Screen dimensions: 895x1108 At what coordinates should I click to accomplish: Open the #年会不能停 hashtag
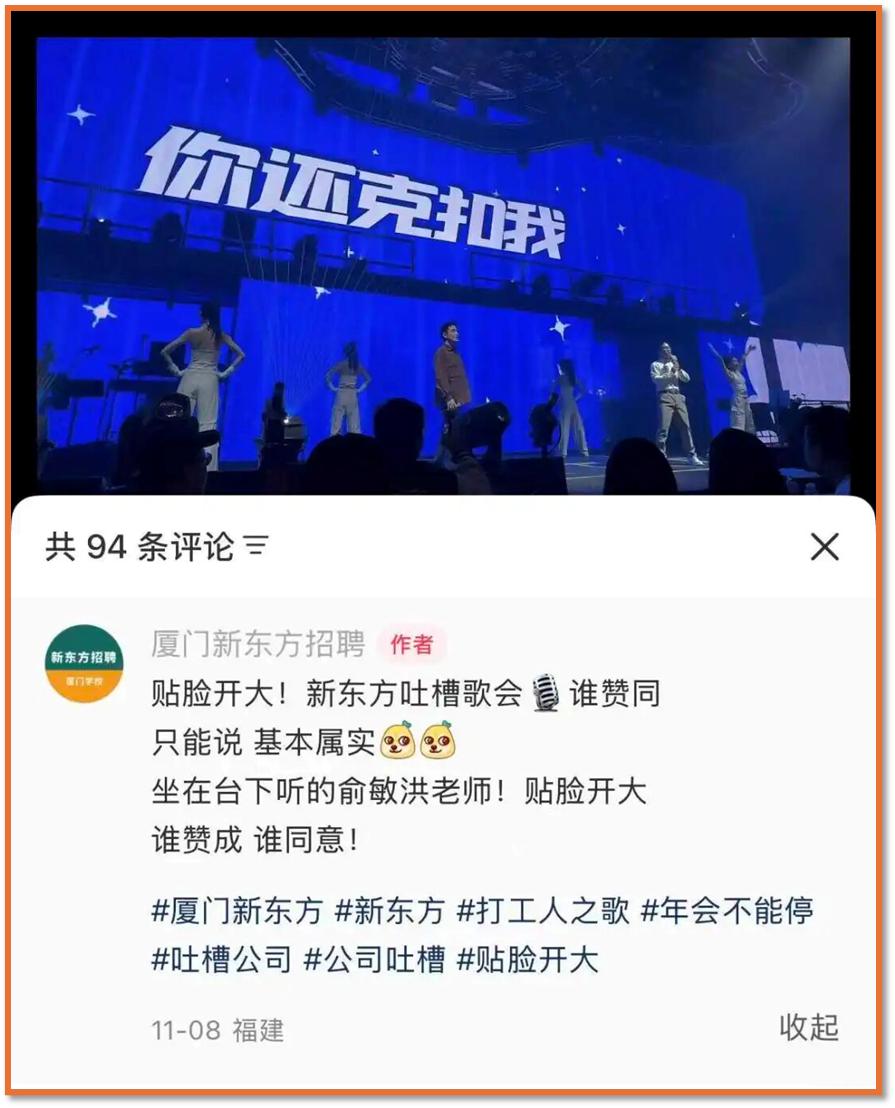[x=727, y=911]
